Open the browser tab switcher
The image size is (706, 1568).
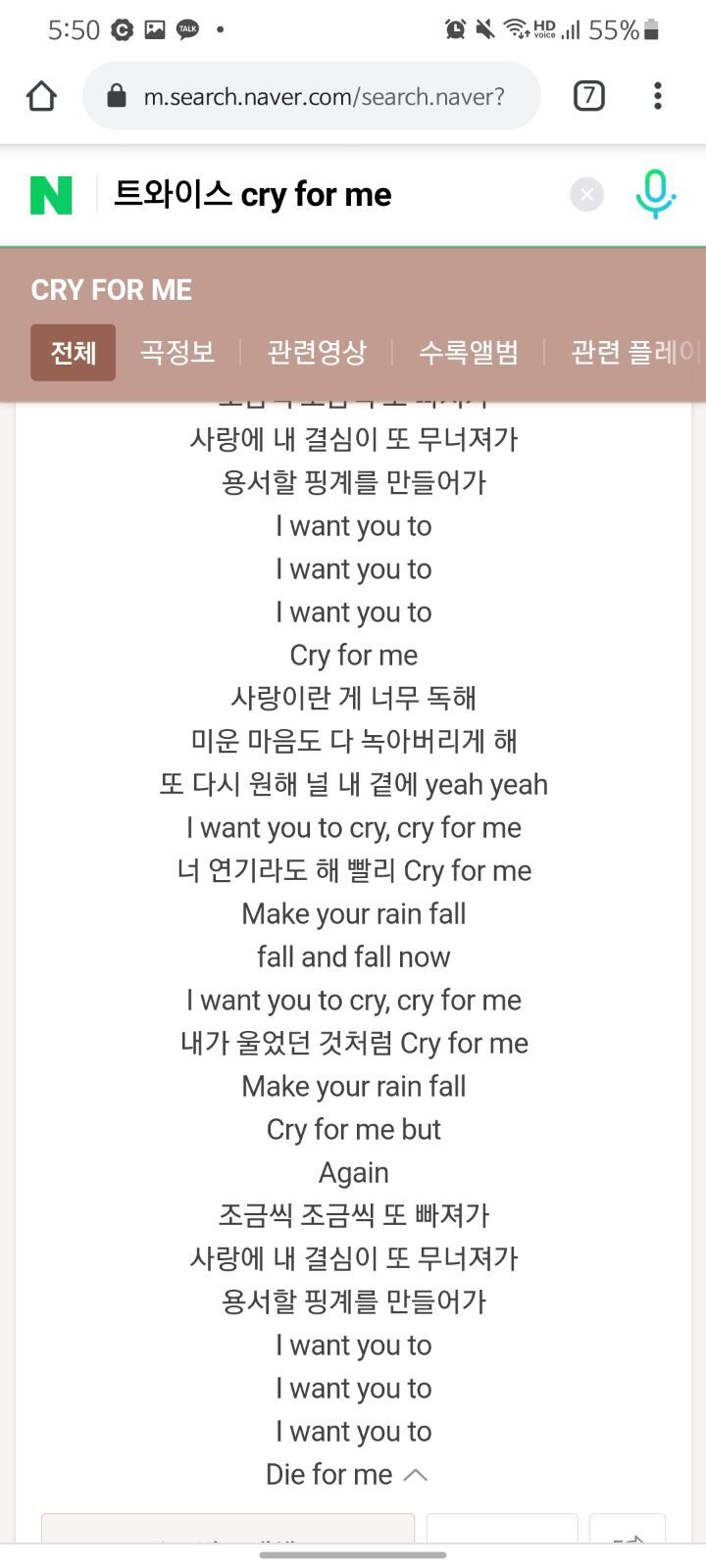[x=588, y=96]
